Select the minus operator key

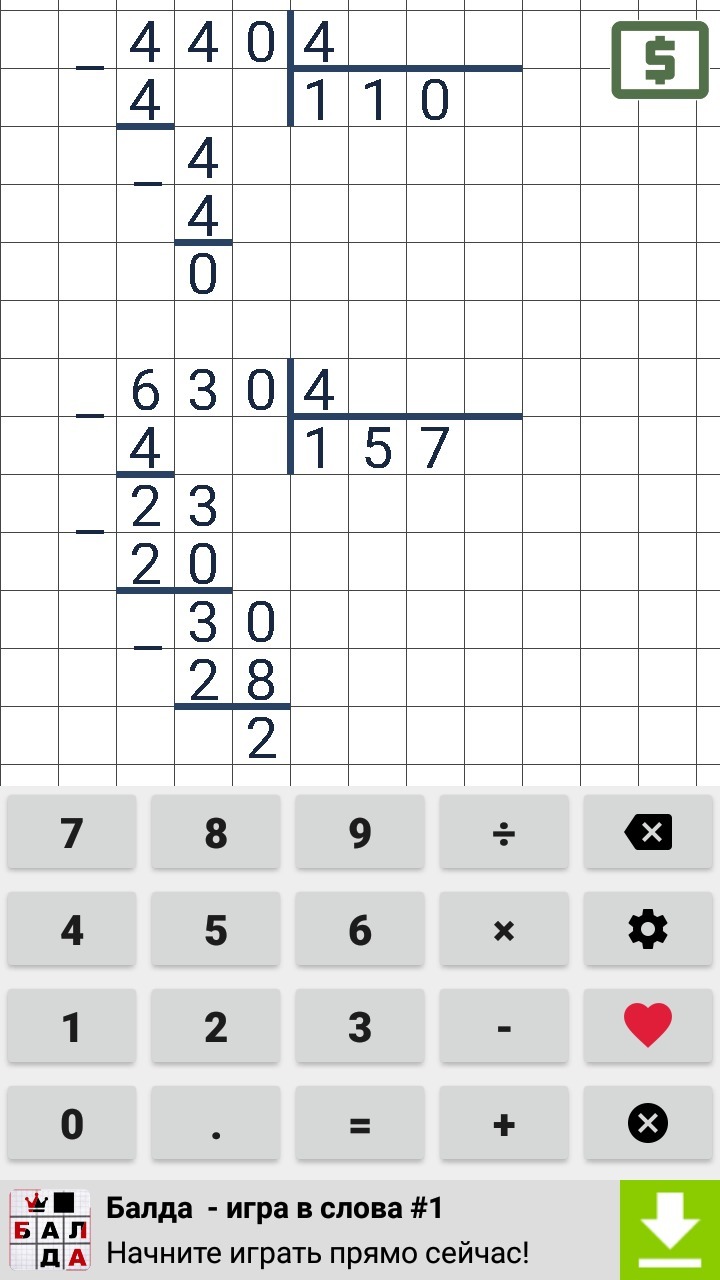(x=504, y=1026)
